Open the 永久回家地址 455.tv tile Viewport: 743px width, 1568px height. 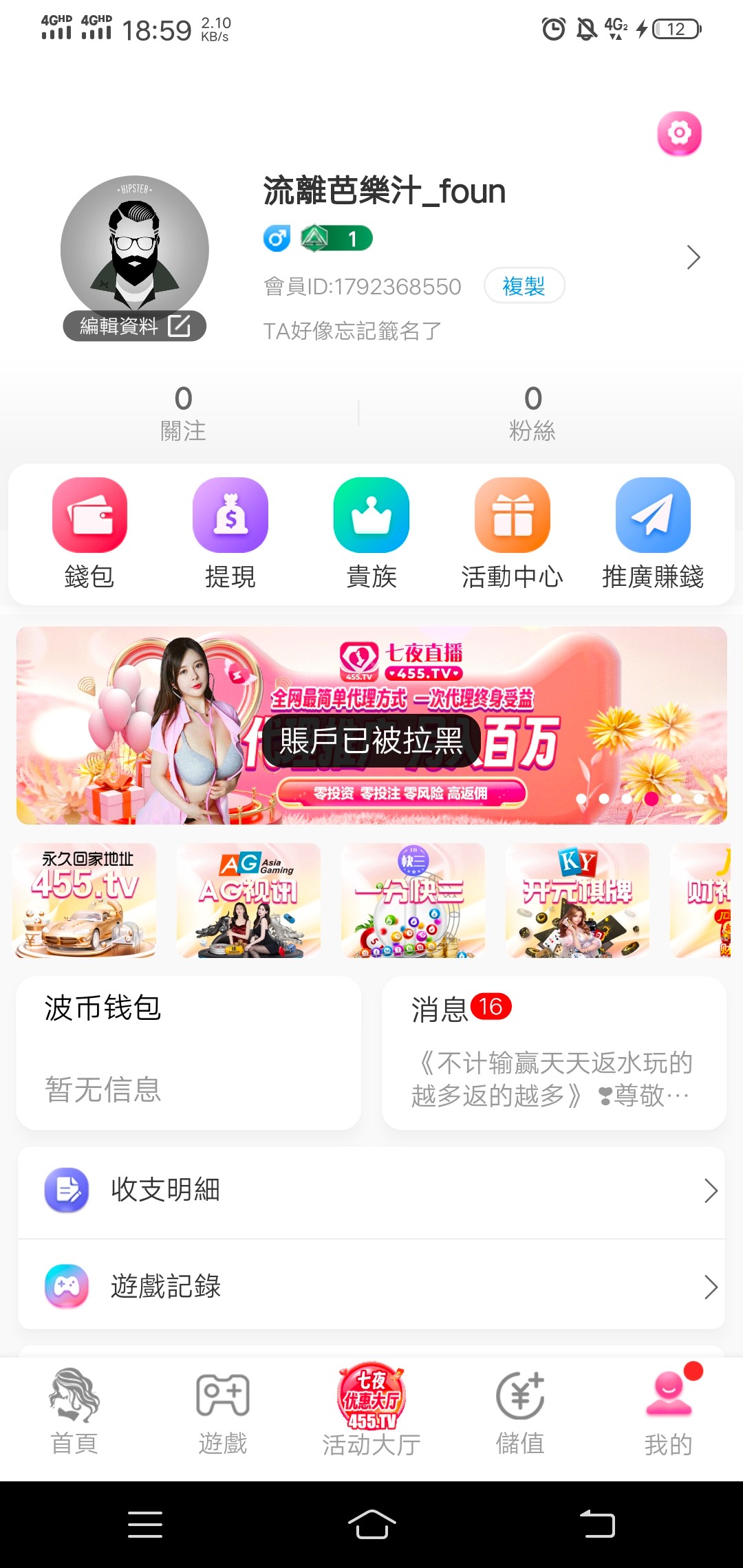click(x=85, y=900)
